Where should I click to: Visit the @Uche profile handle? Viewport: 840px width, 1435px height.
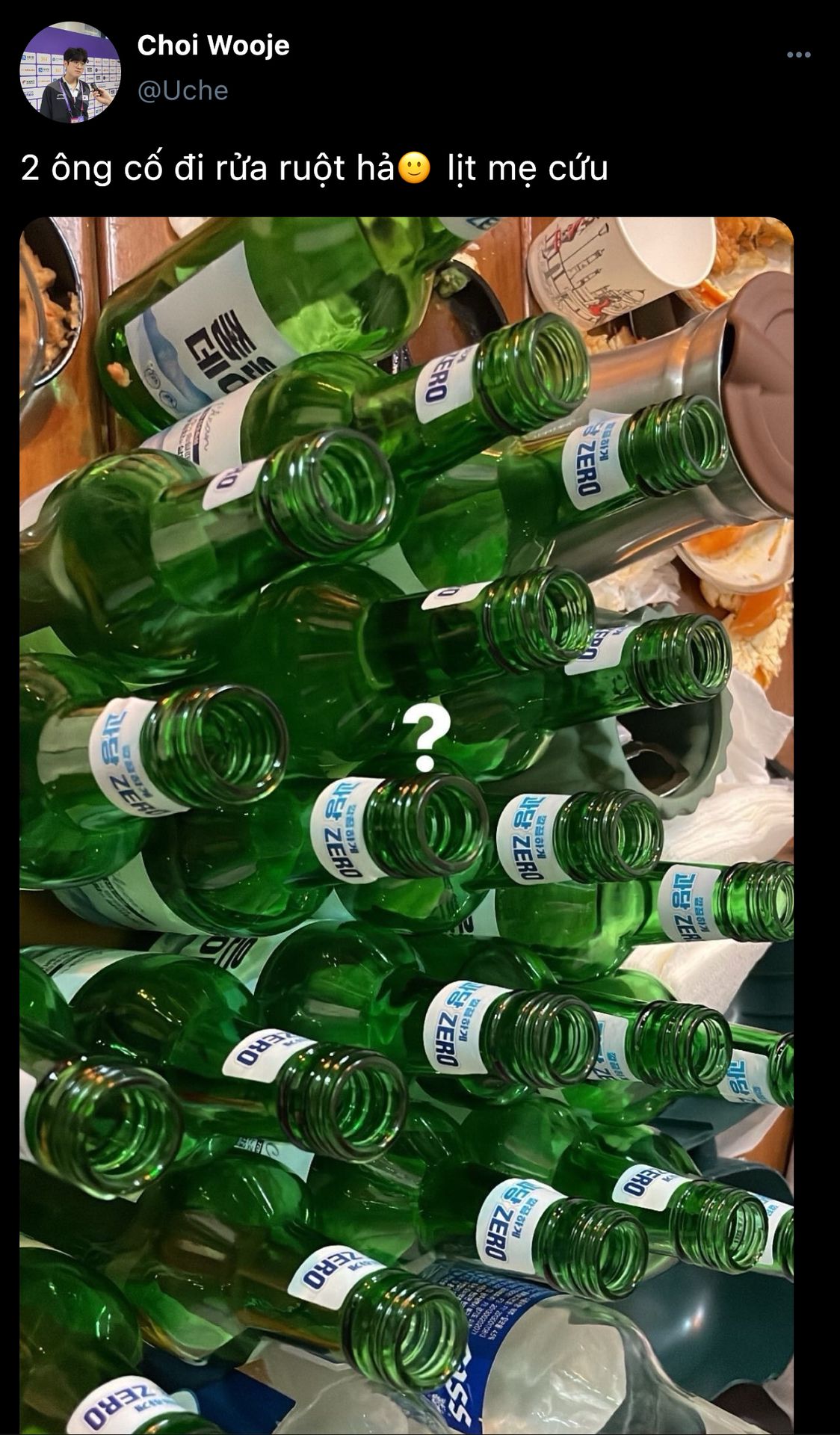tap(183, 90)
